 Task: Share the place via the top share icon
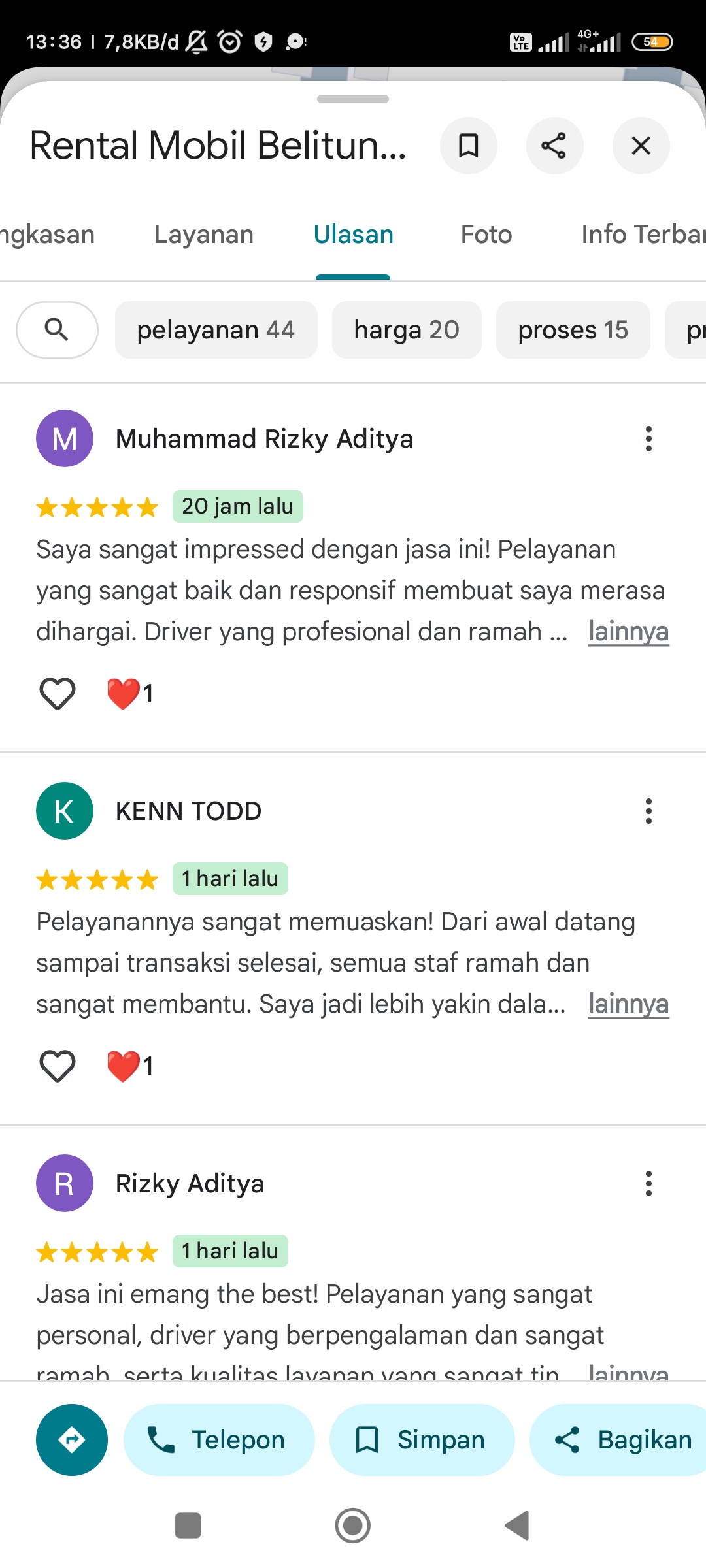tap(554, 146)
